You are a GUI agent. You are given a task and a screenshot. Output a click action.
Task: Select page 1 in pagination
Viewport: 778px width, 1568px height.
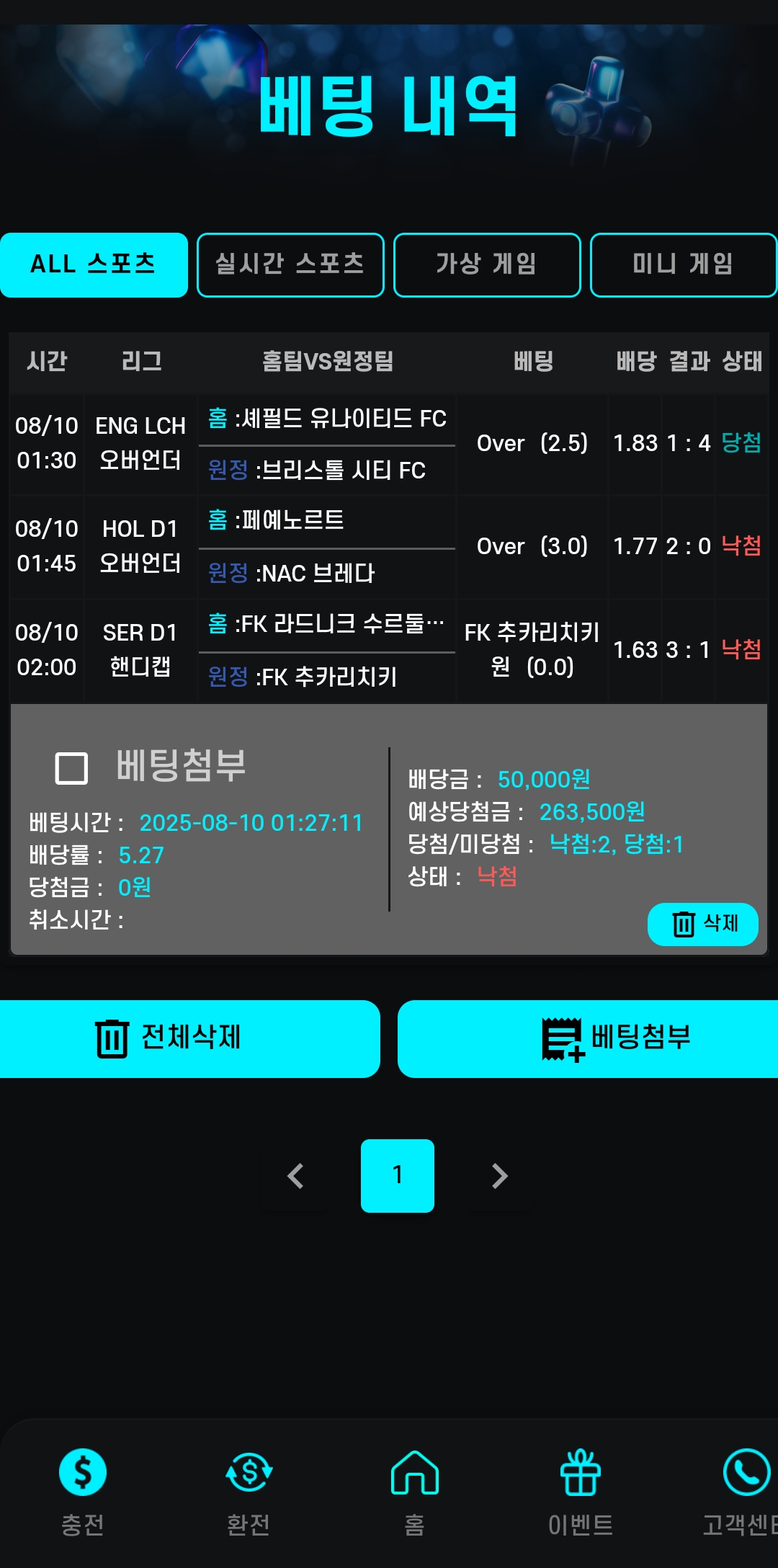[x=398, y=1176]
